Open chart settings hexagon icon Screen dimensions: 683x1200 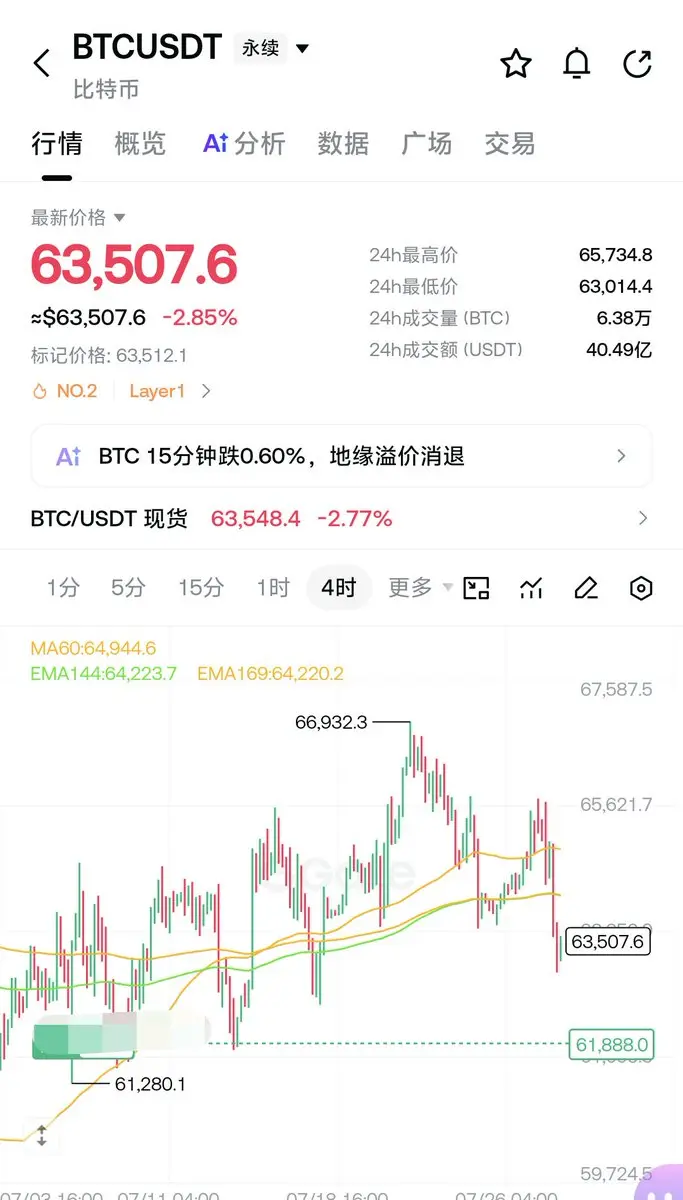pyautogui.click(x=641, y=589)
